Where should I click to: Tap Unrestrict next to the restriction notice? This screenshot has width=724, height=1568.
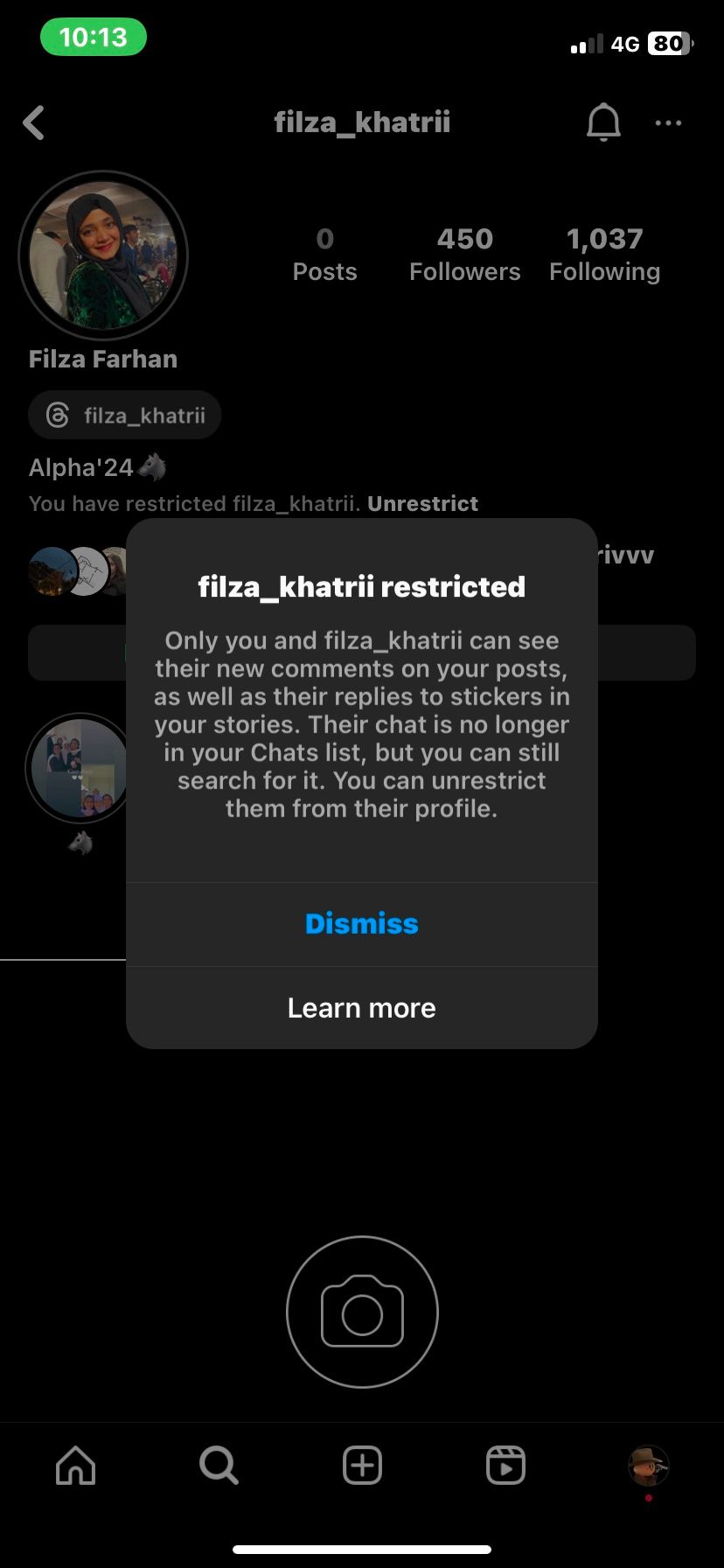point(423,503)
